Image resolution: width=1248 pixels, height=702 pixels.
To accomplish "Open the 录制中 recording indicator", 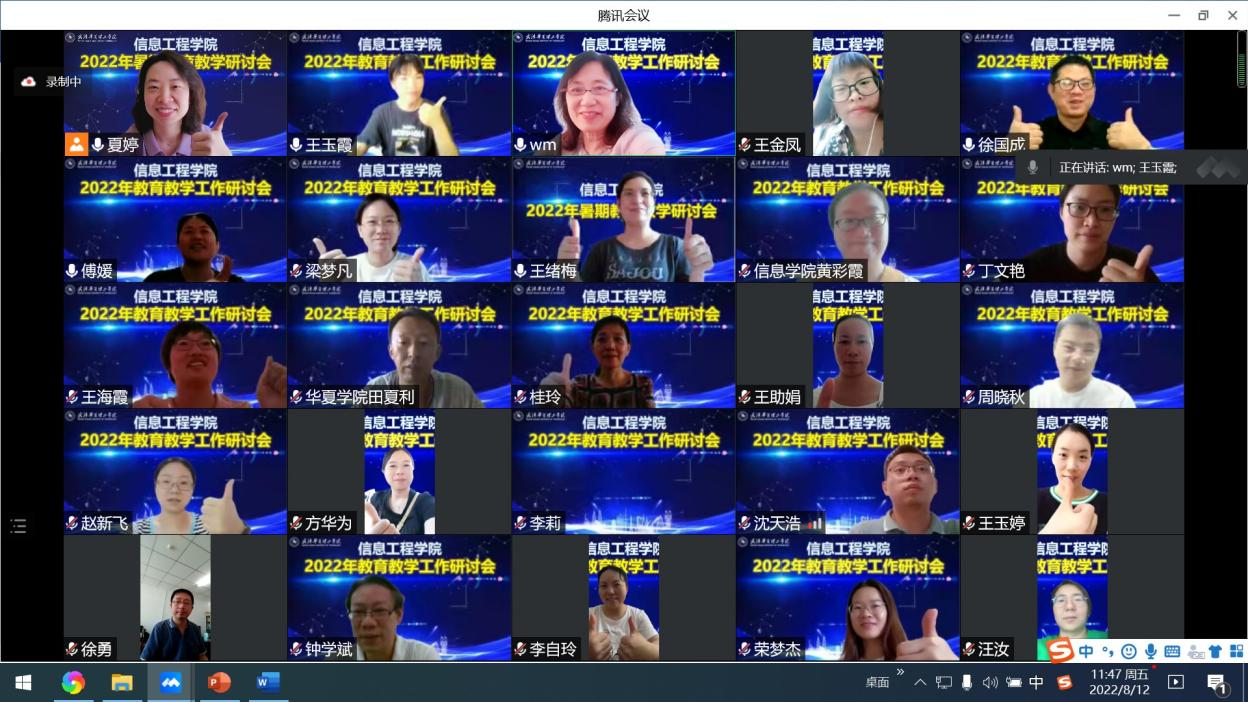I will click(53, 82).
